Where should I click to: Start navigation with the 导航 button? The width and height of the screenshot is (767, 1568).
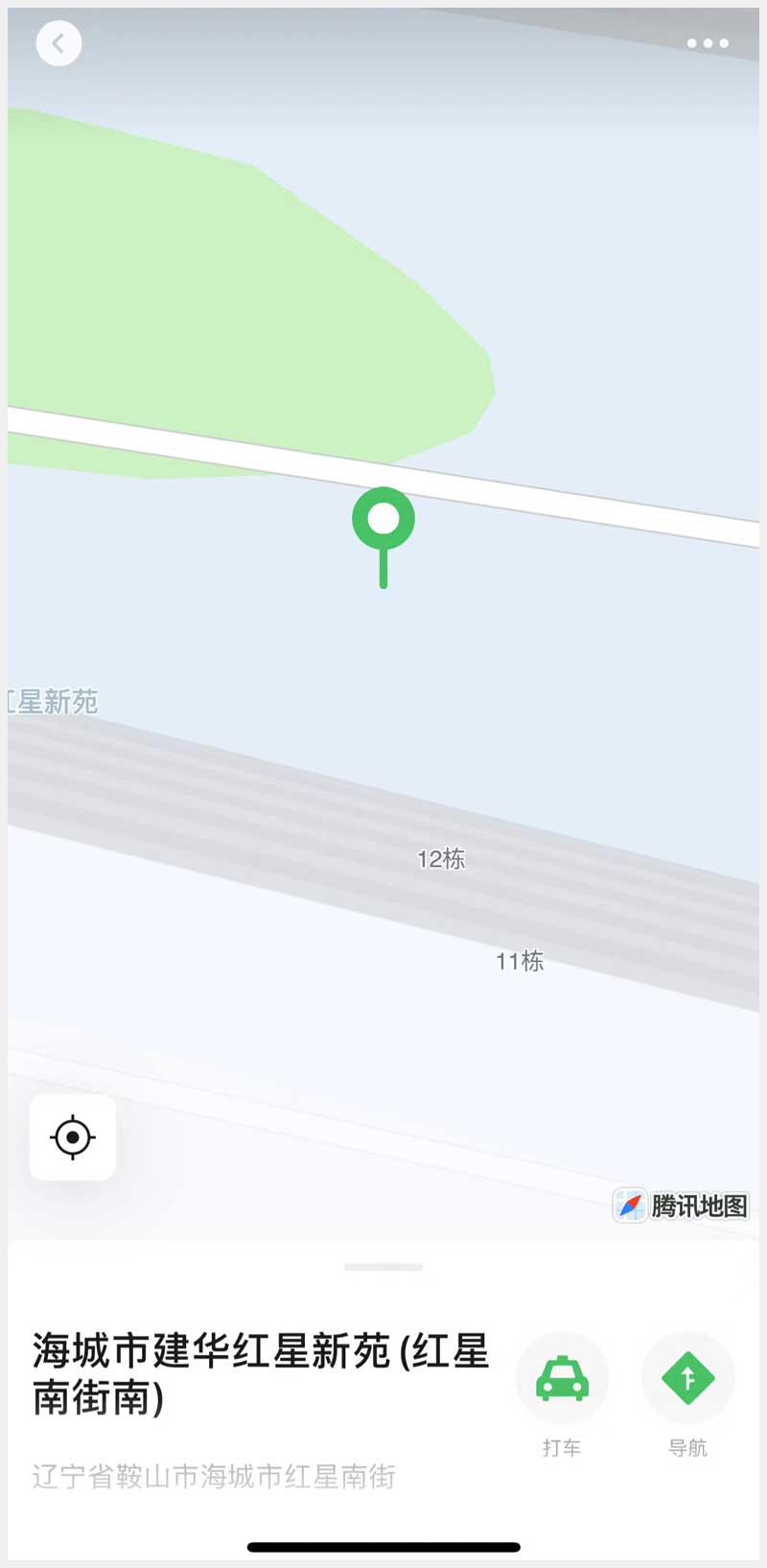[687, 1379]
